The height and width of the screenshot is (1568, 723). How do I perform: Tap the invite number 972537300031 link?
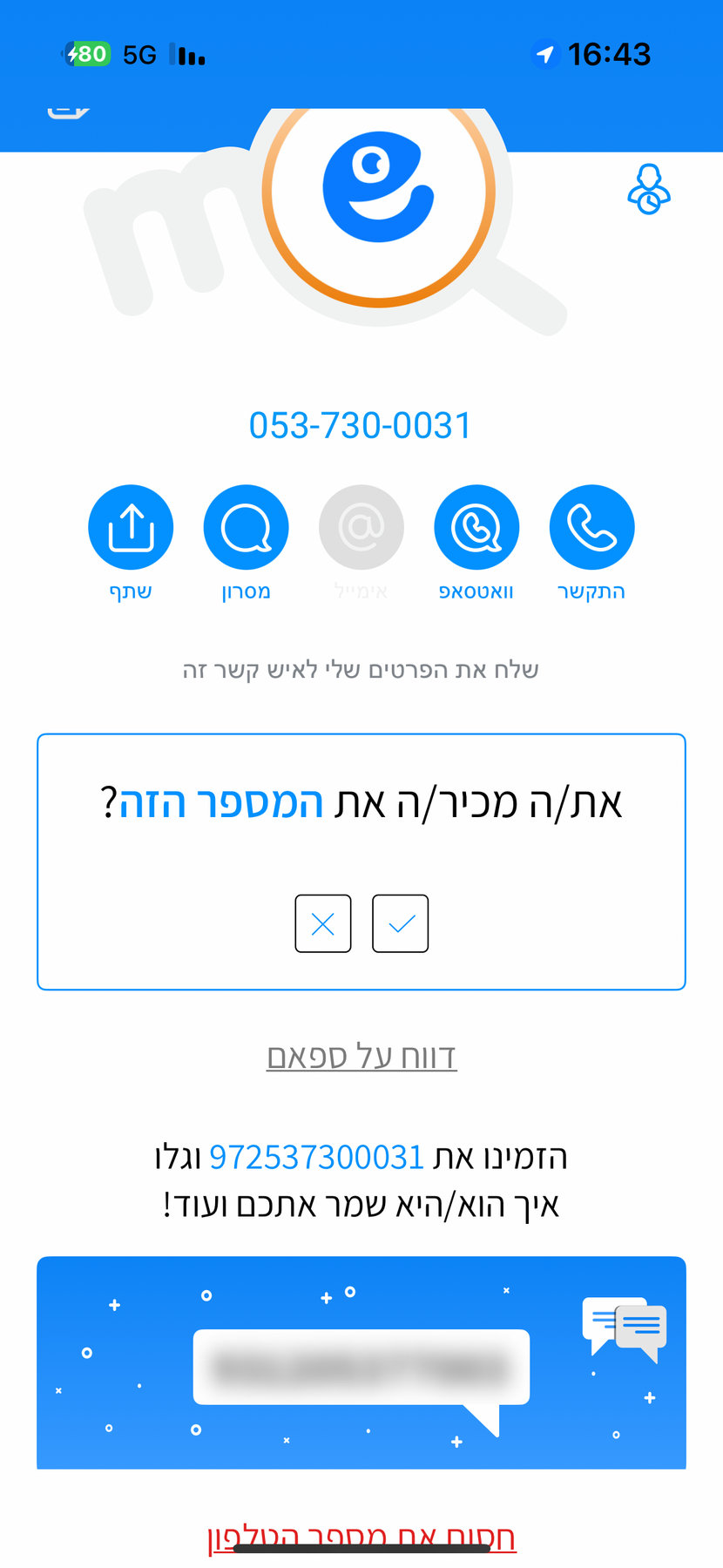tap(317, 1157)
